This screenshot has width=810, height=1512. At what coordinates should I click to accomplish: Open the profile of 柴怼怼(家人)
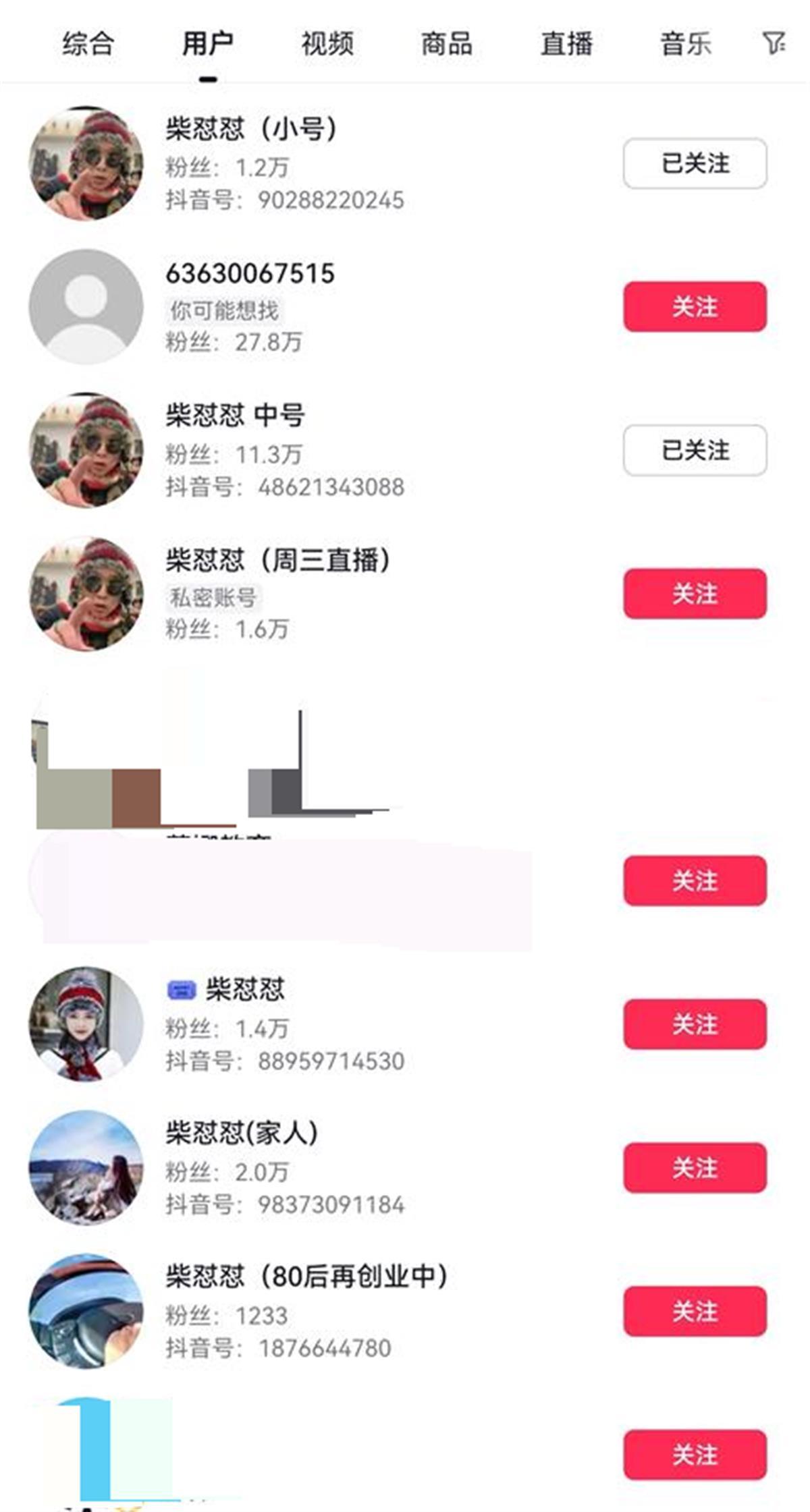tap(241, 1133)
